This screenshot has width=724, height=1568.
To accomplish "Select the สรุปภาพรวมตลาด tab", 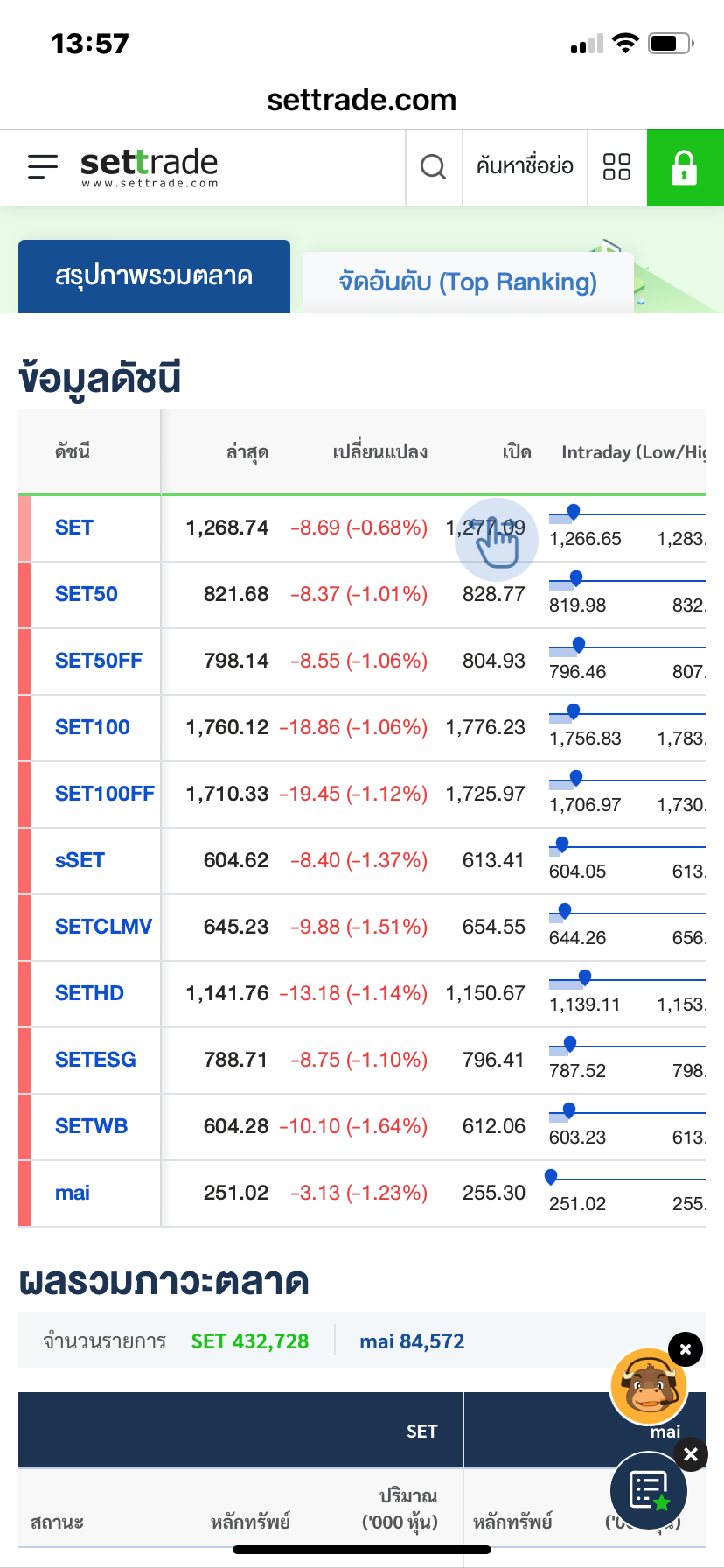I will [x=154, y=276].
